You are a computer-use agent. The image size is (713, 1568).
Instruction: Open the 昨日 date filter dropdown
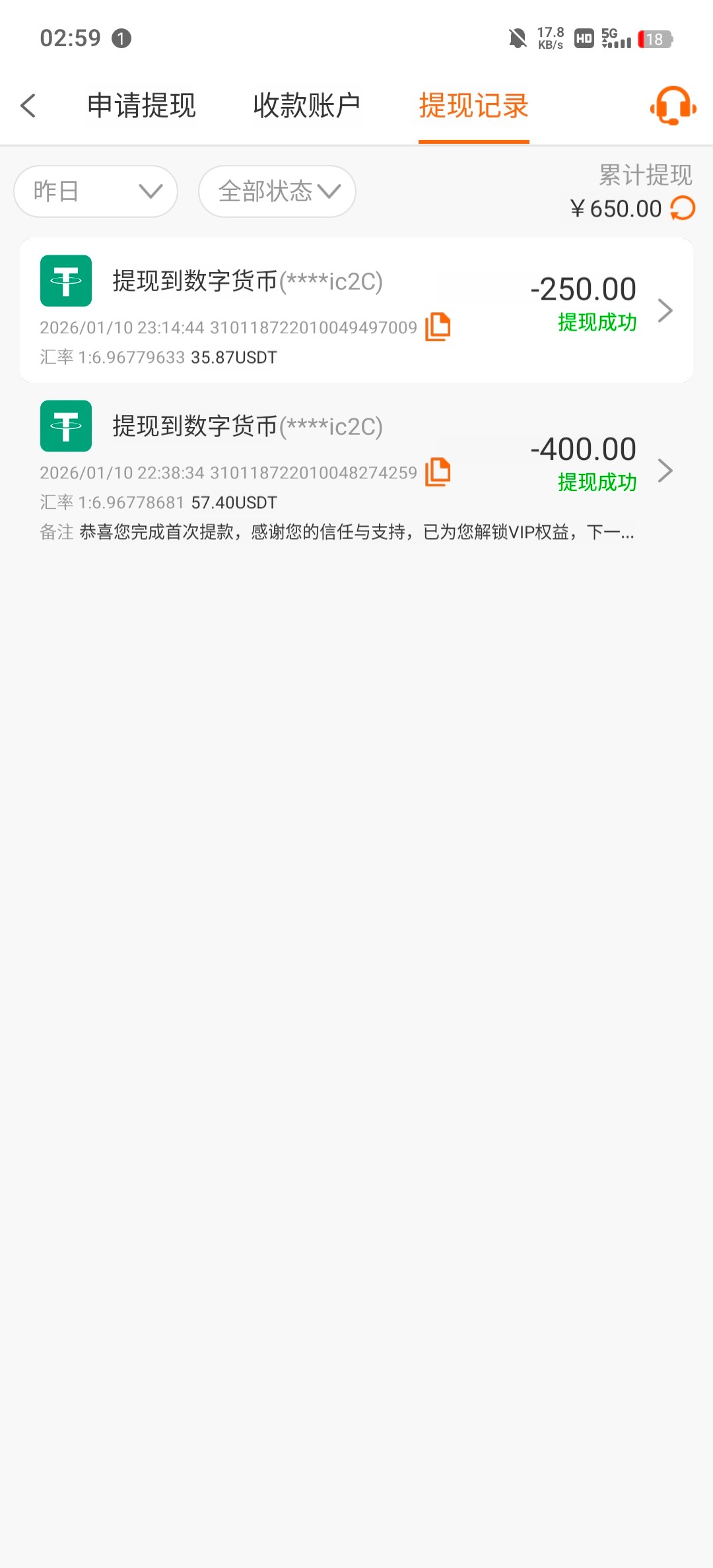[95, 191]
